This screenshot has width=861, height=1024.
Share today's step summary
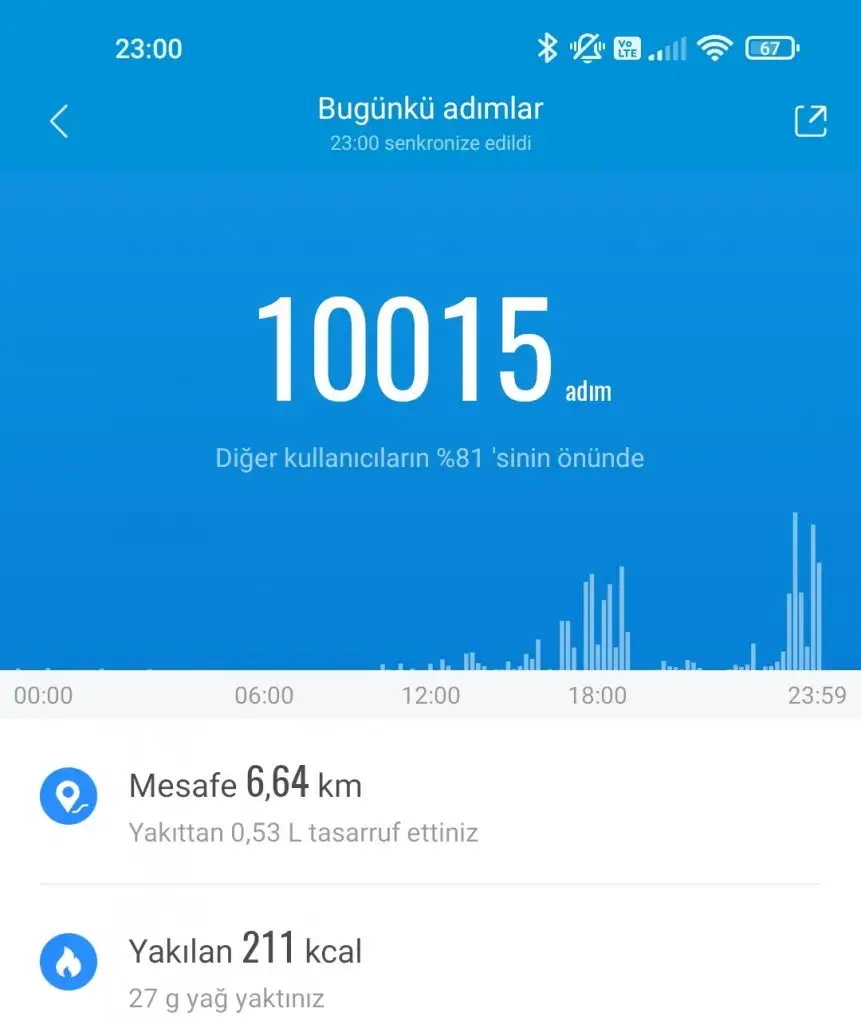click(x=810, y=121)
